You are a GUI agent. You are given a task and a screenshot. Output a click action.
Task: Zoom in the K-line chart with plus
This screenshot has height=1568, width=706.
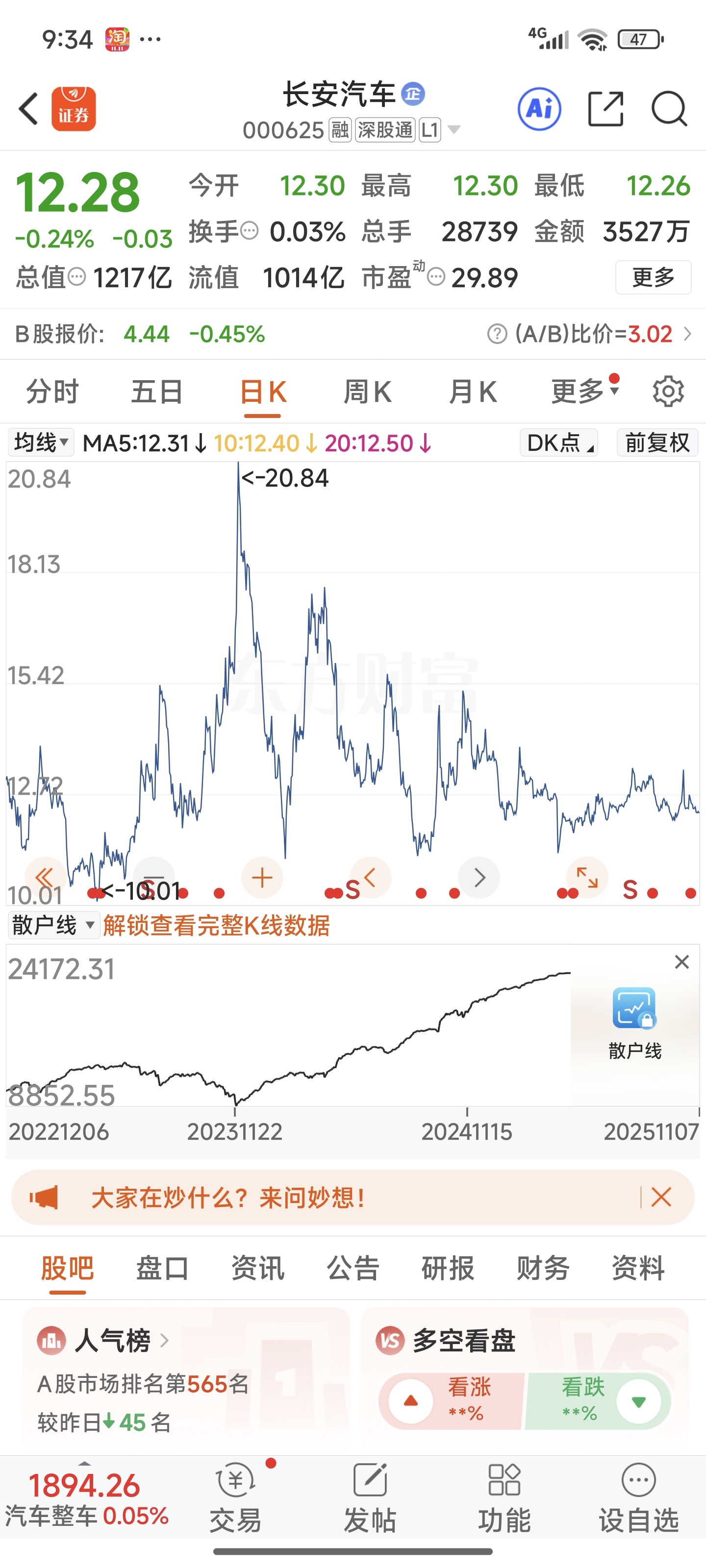[262, 877]
